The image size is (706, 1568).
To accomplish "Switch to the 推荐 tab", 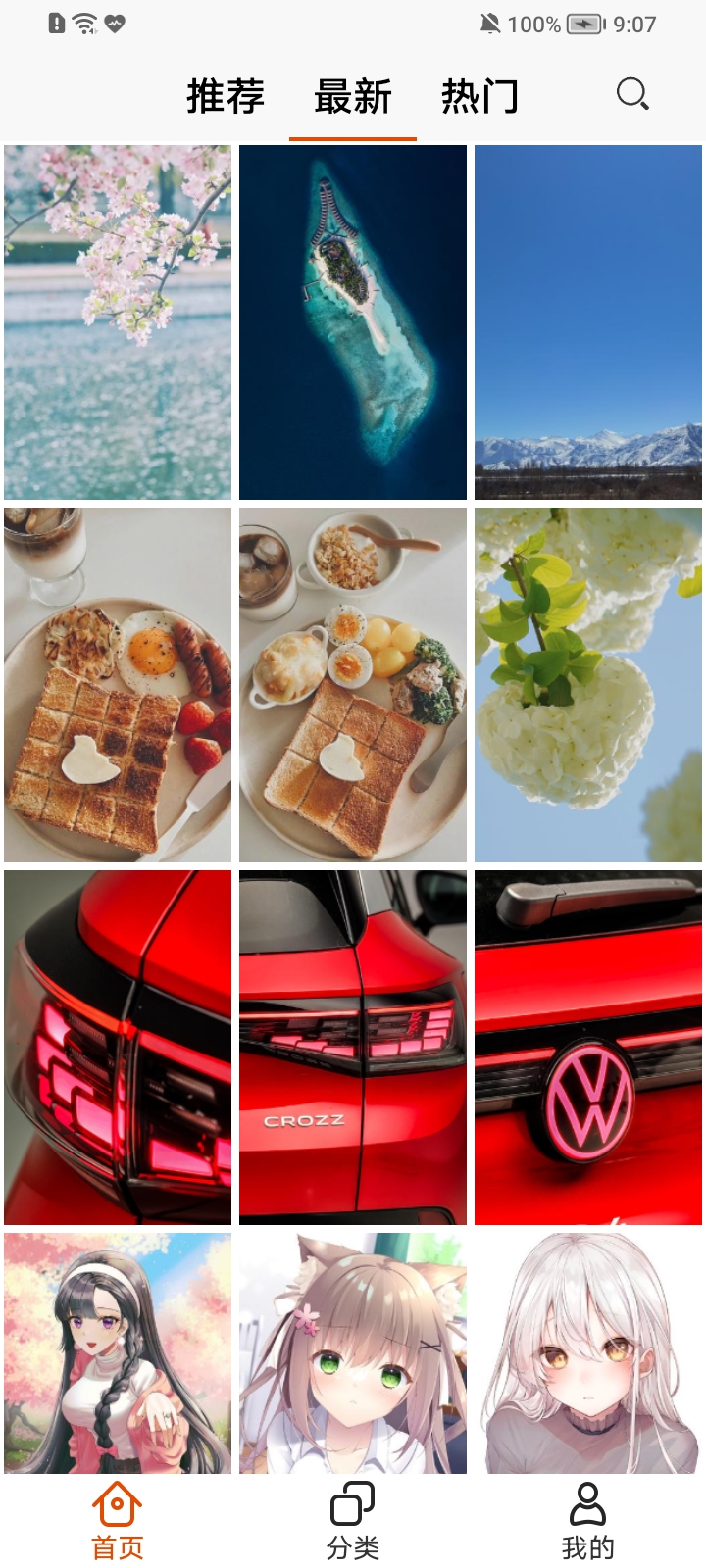I will point(226,96).
